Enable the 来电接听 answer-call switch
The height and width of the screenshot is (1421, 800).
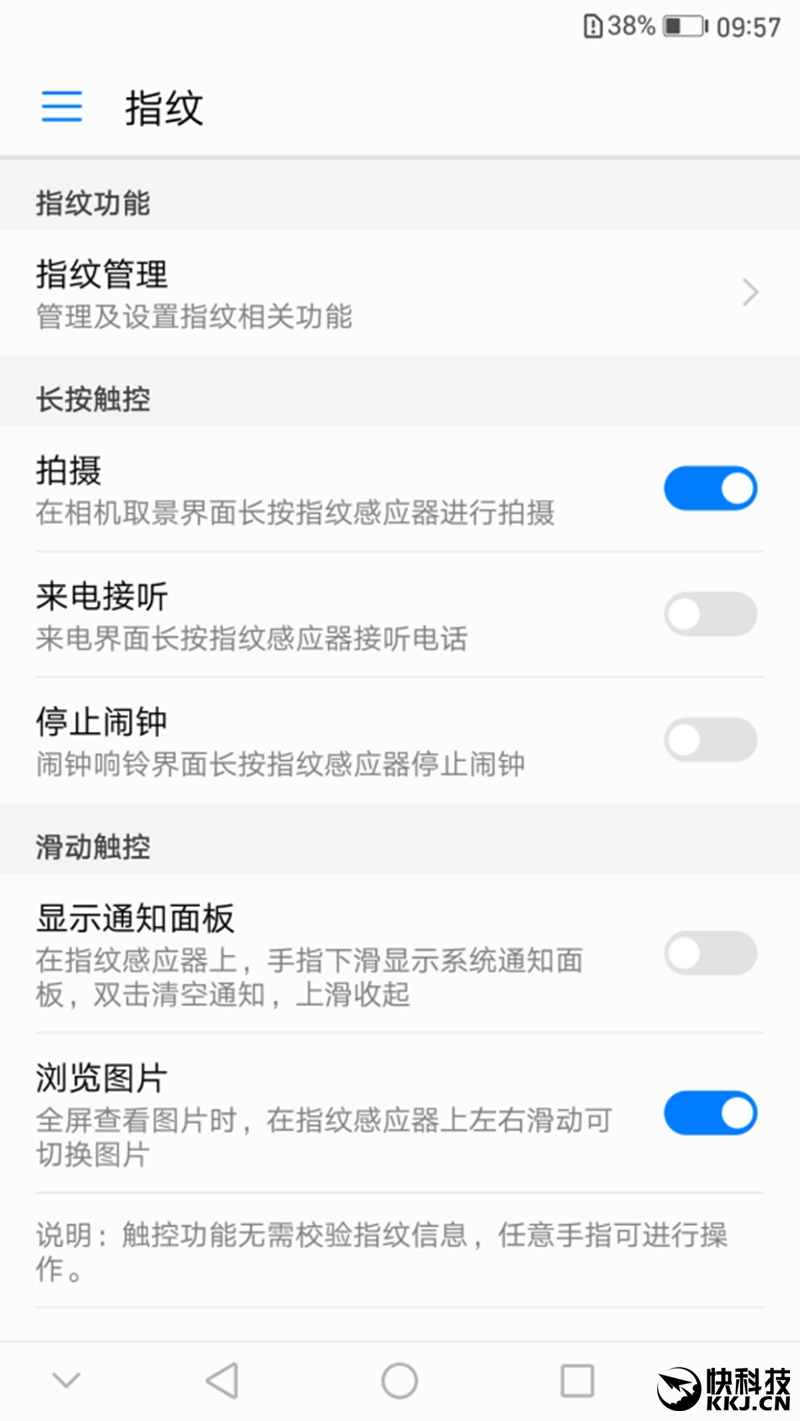710,613
